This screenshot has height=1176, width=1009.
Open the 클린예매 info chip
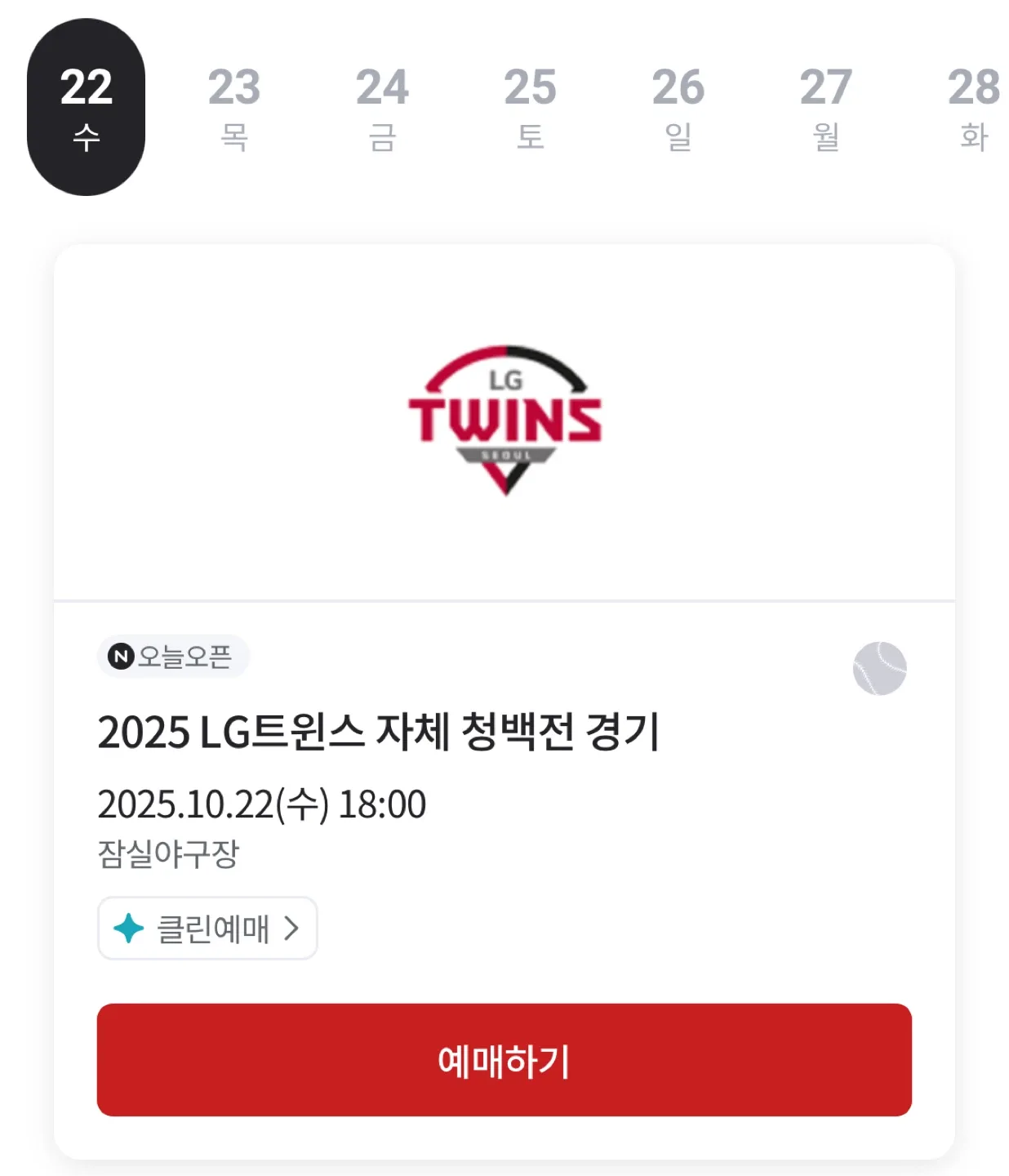pyautogui.click(x=207, y=929)
